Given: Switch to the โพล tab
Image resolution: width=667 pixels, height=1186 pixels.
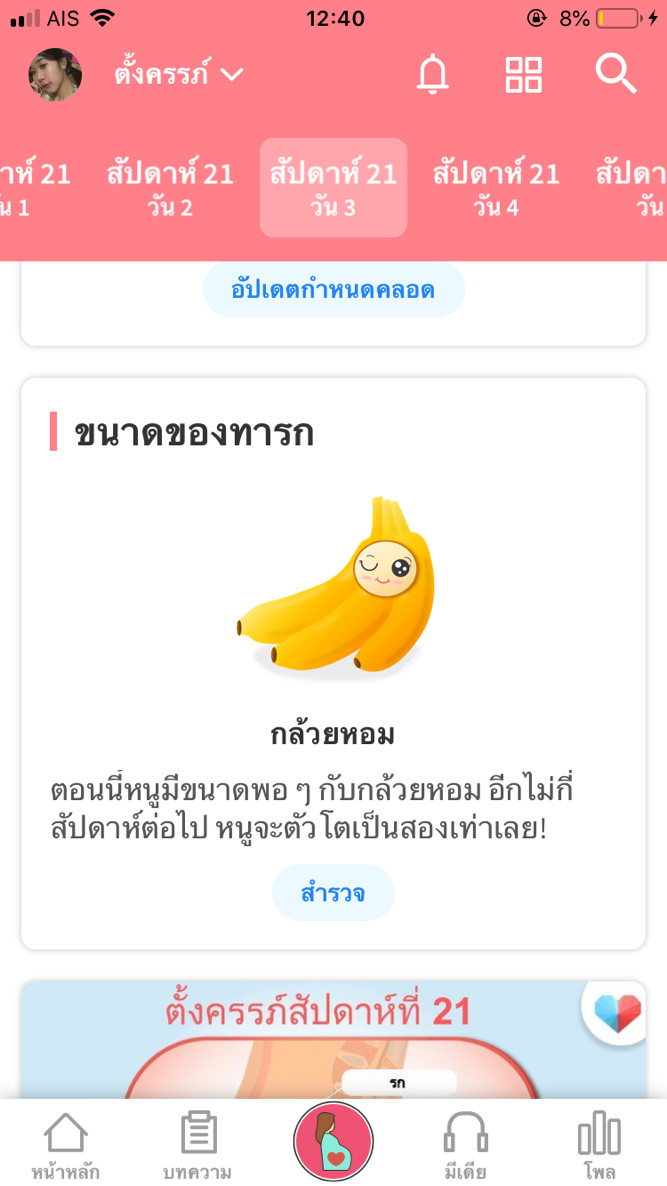Looking at the screenshot, I should pyautogui.click(x=599, y=1147).
